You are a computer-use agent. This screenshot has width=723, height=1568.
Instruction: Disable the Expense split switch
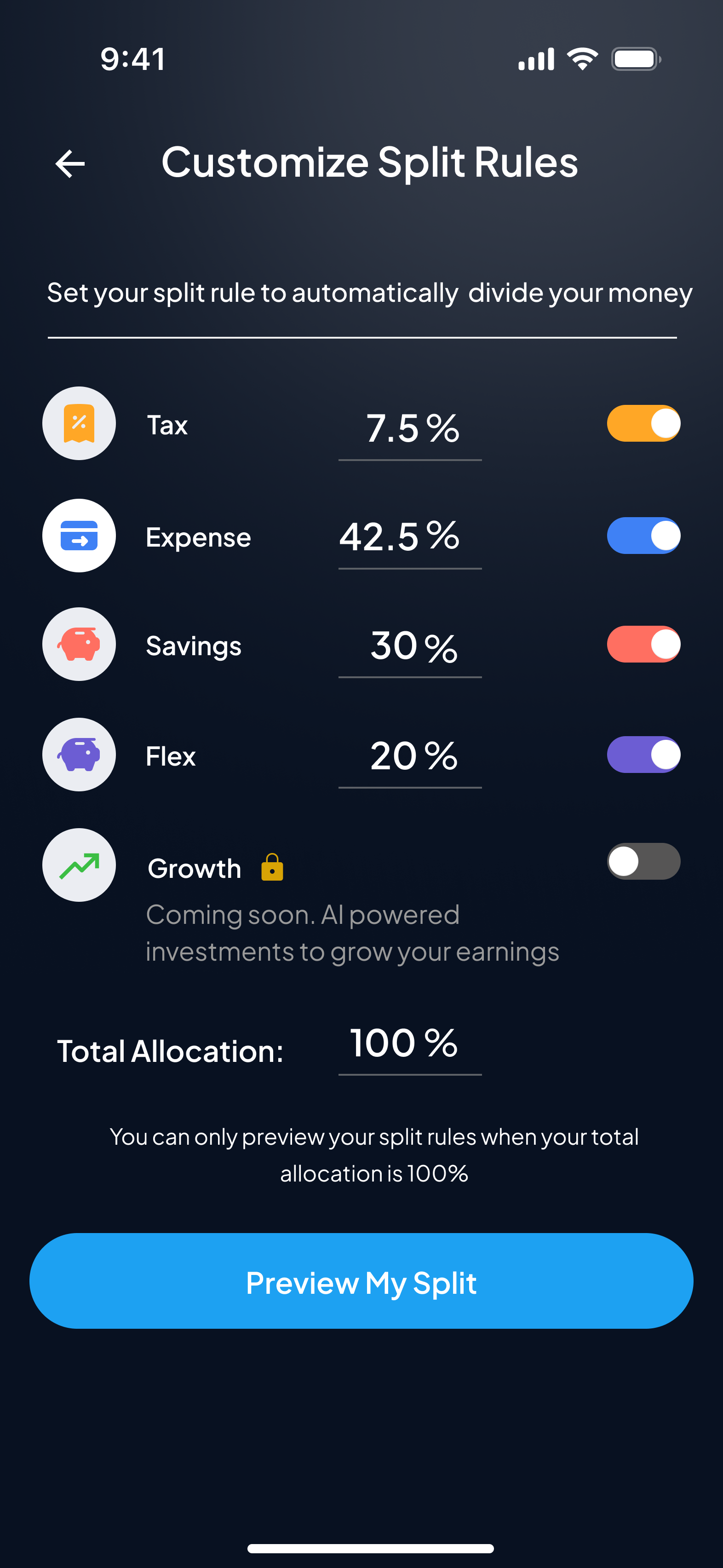643,536
